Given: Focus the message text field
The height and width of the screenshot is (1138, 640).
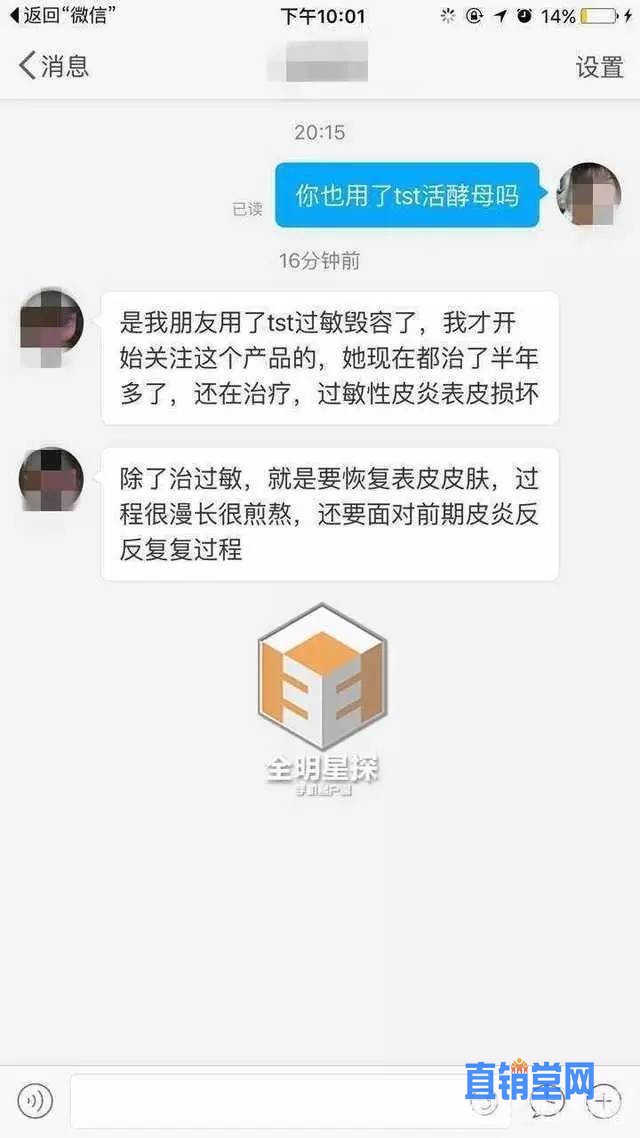Looking at the screenshot, I should click(x=270, y=1101).
